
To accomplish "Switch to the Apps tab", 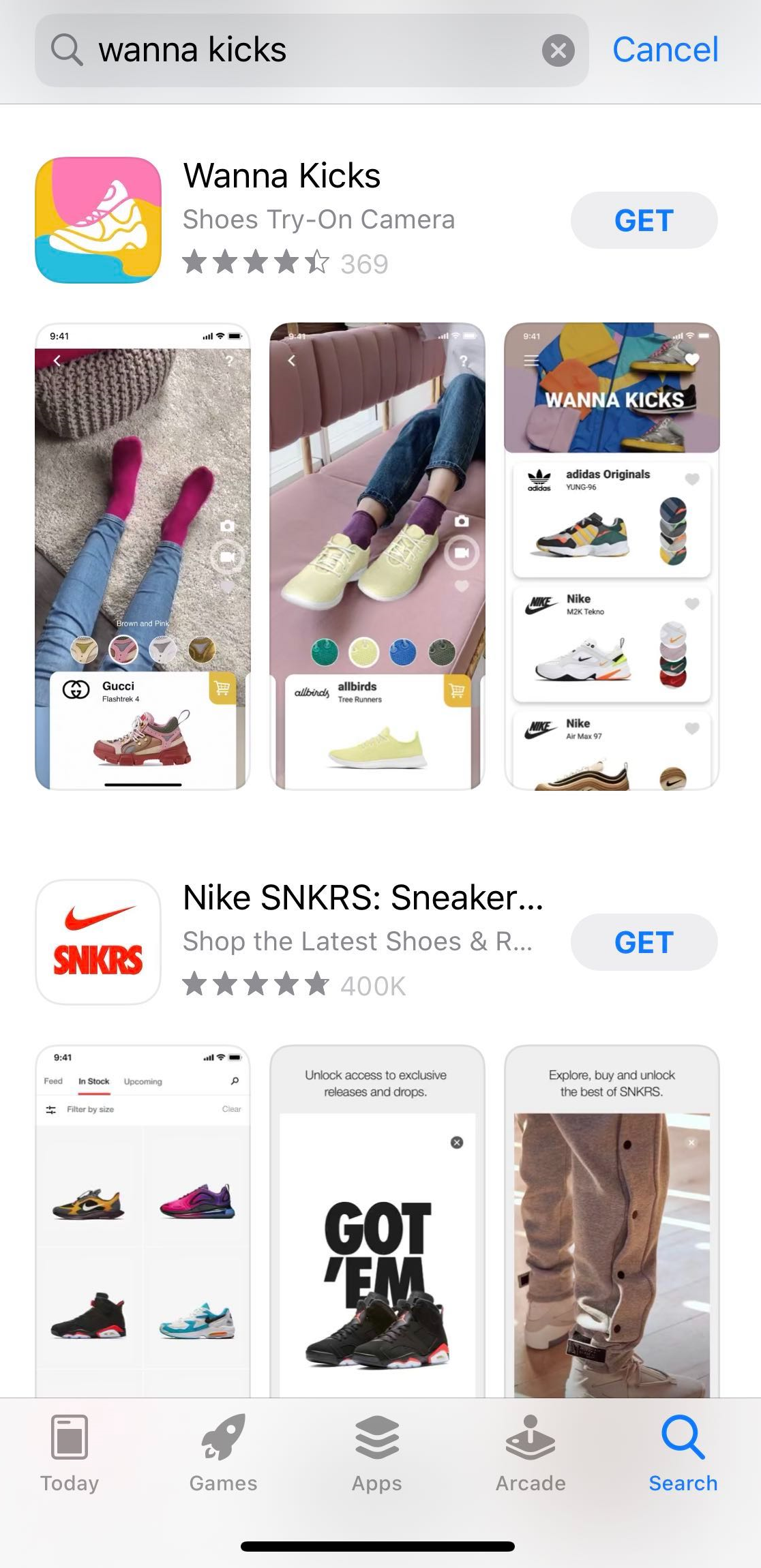I will (x=377, y=1453).
